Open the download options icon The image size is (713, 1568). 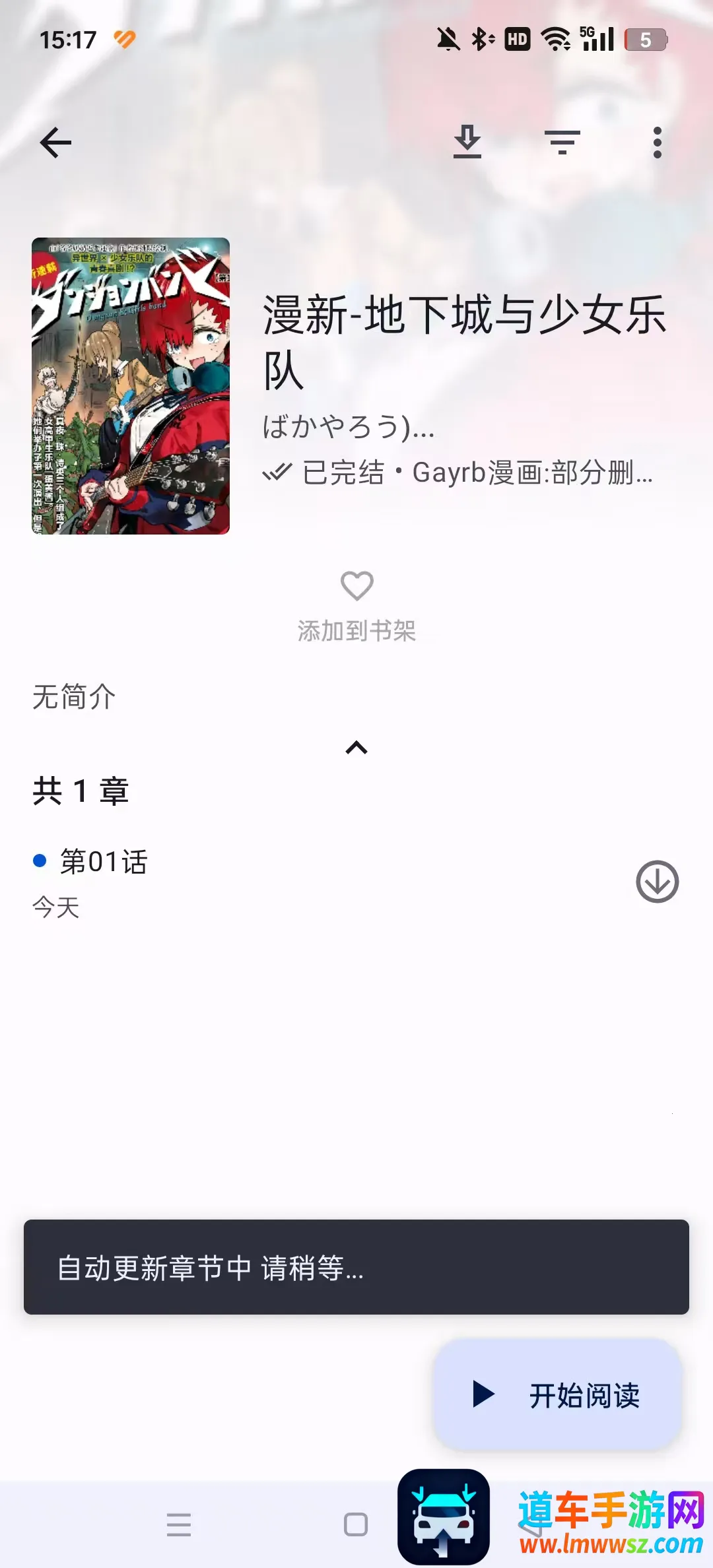coord(467,143)
